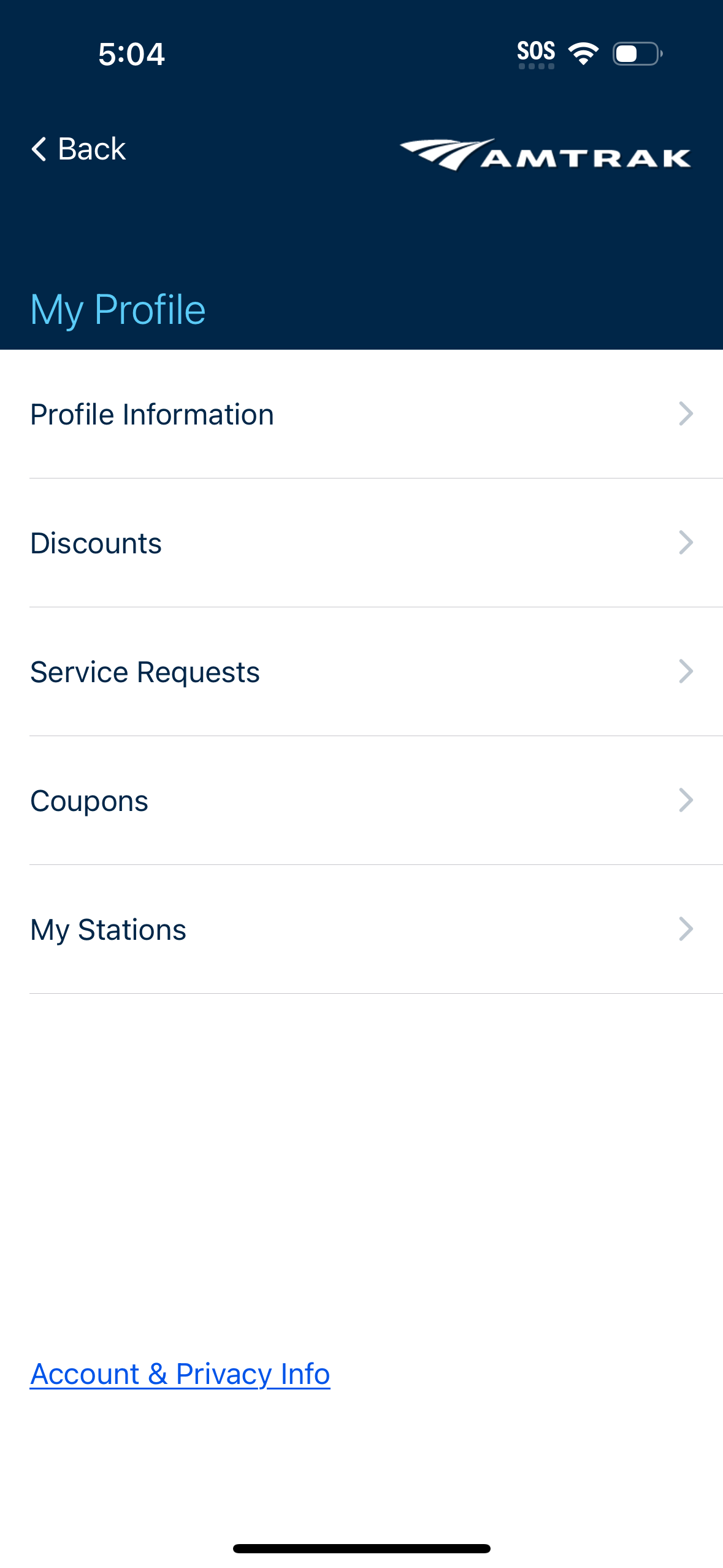Open Service Requests using its chevron
The height and width of the screenshot is (1568, 723).
[x=685, y=672]
